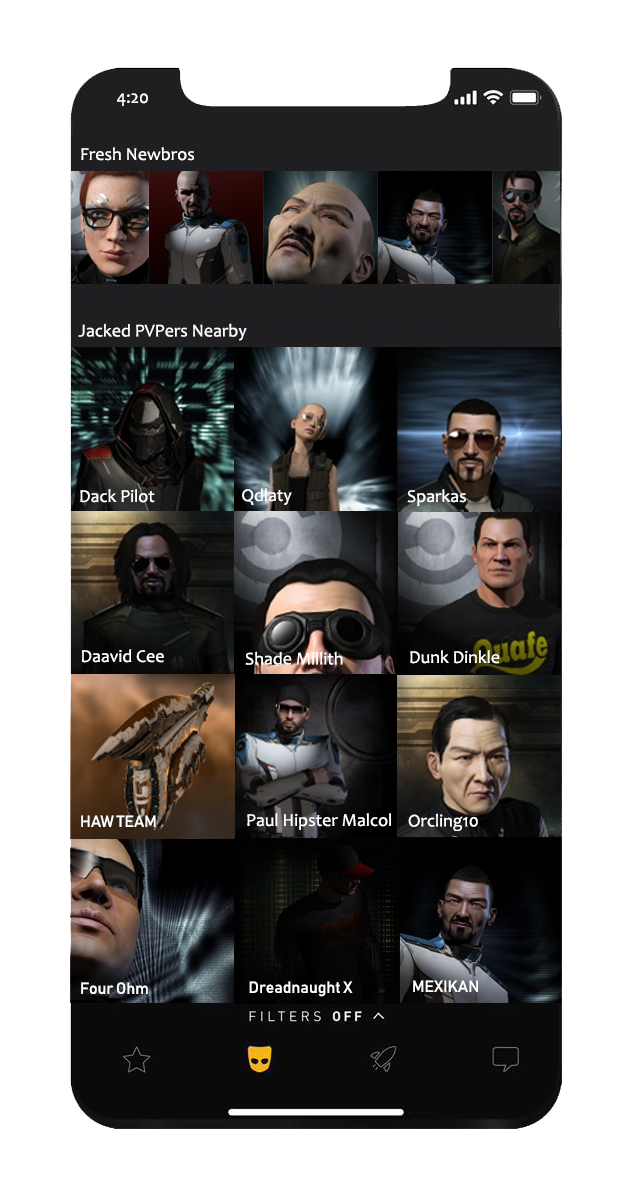Open the large bald head Fresh Newbros portrait

pyautogui.click(x=320, y=227)
